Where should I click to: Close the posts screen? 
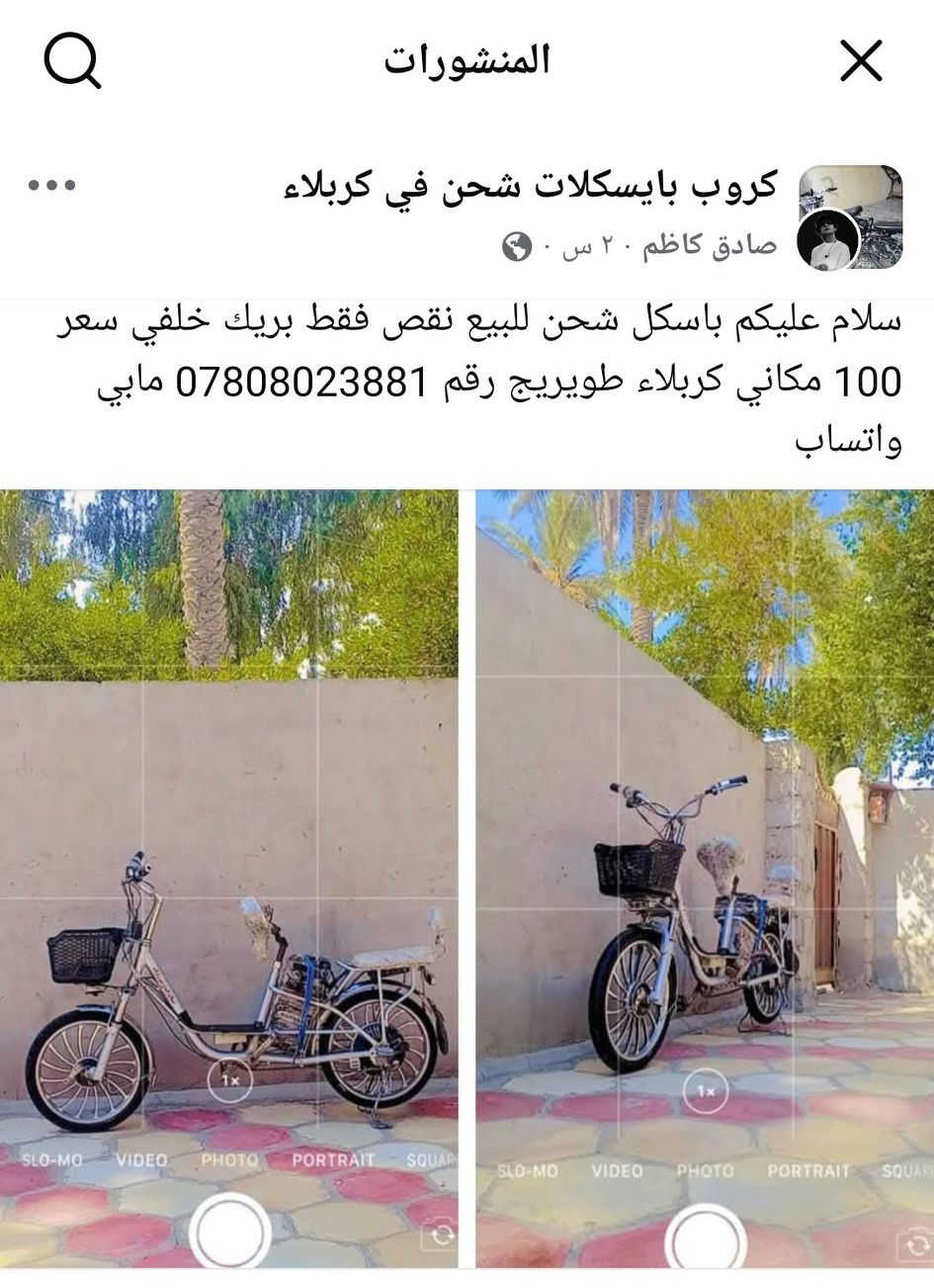[861, 62]
